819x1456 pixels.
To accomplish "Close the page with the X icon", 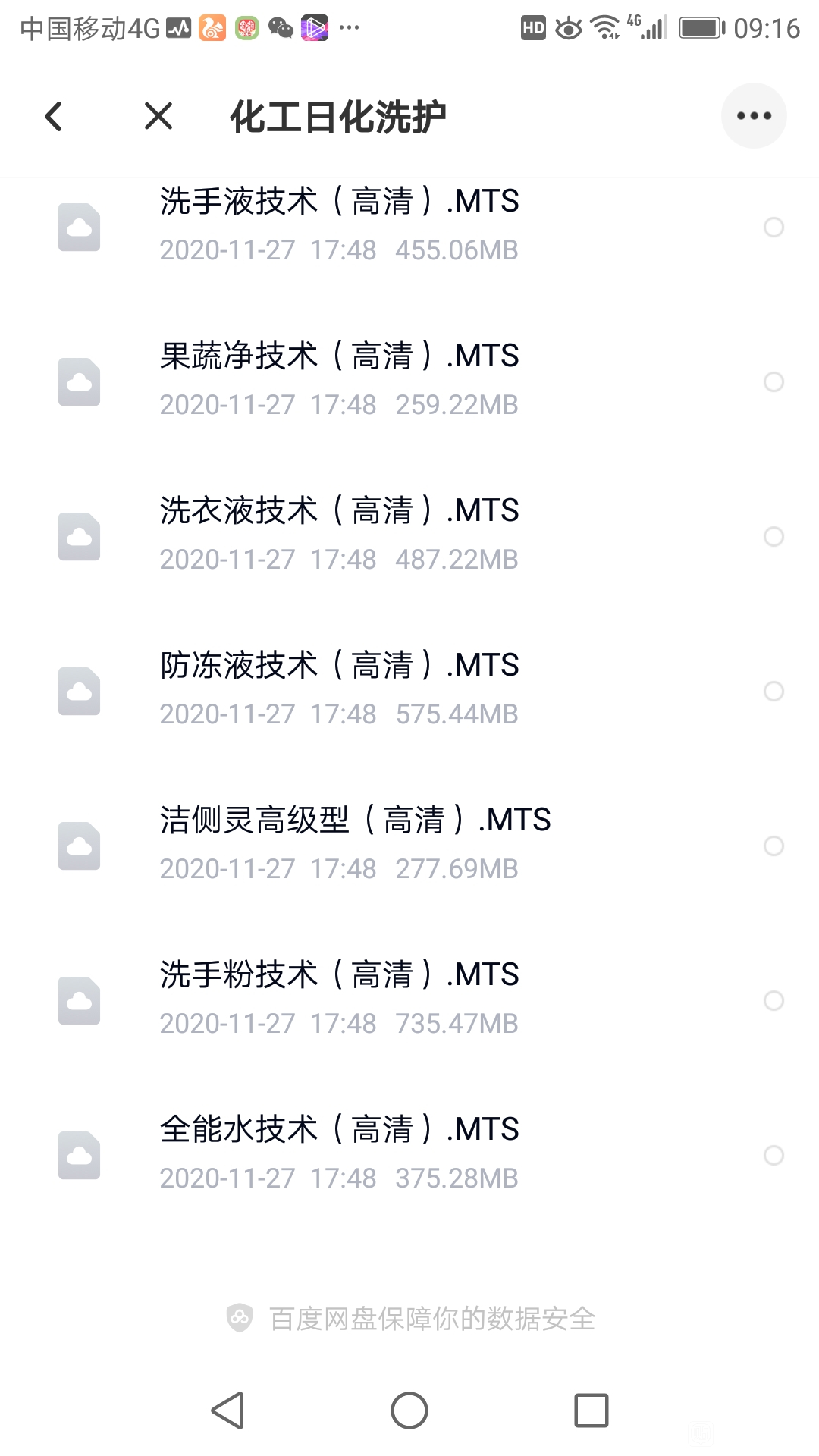I will (x=158, y=116).
